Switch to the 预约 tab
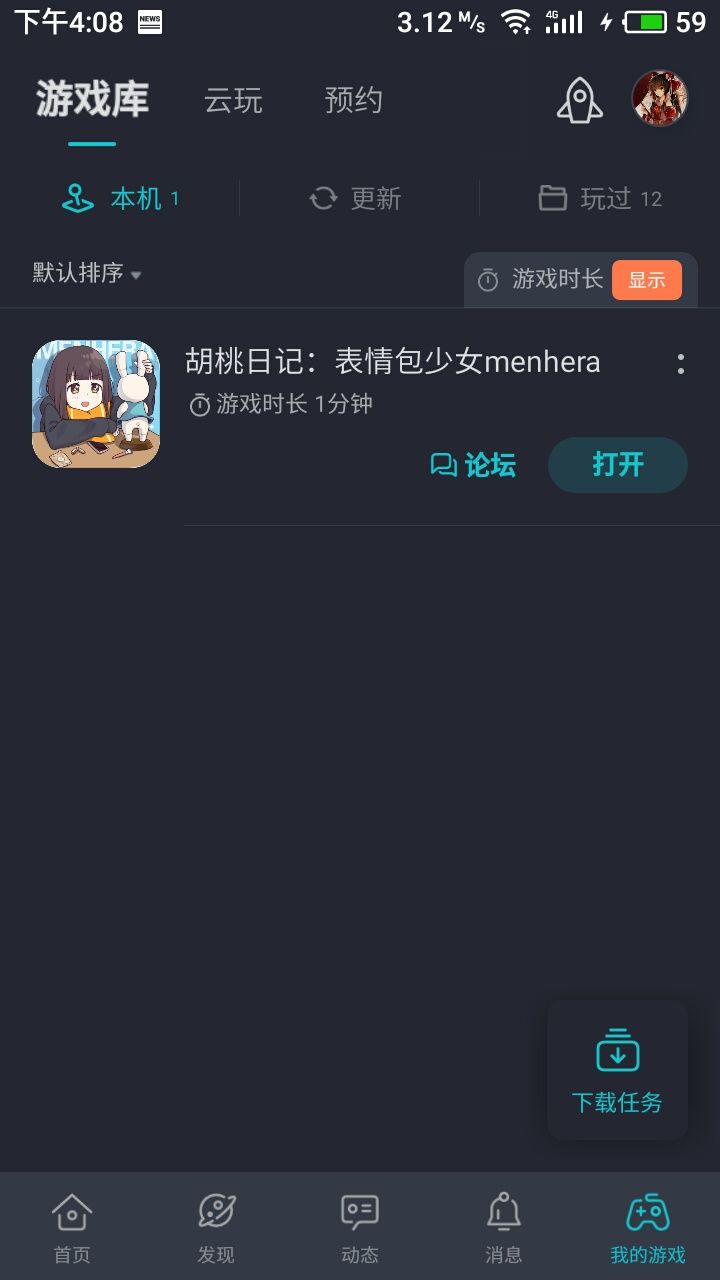 pos(355,100)
